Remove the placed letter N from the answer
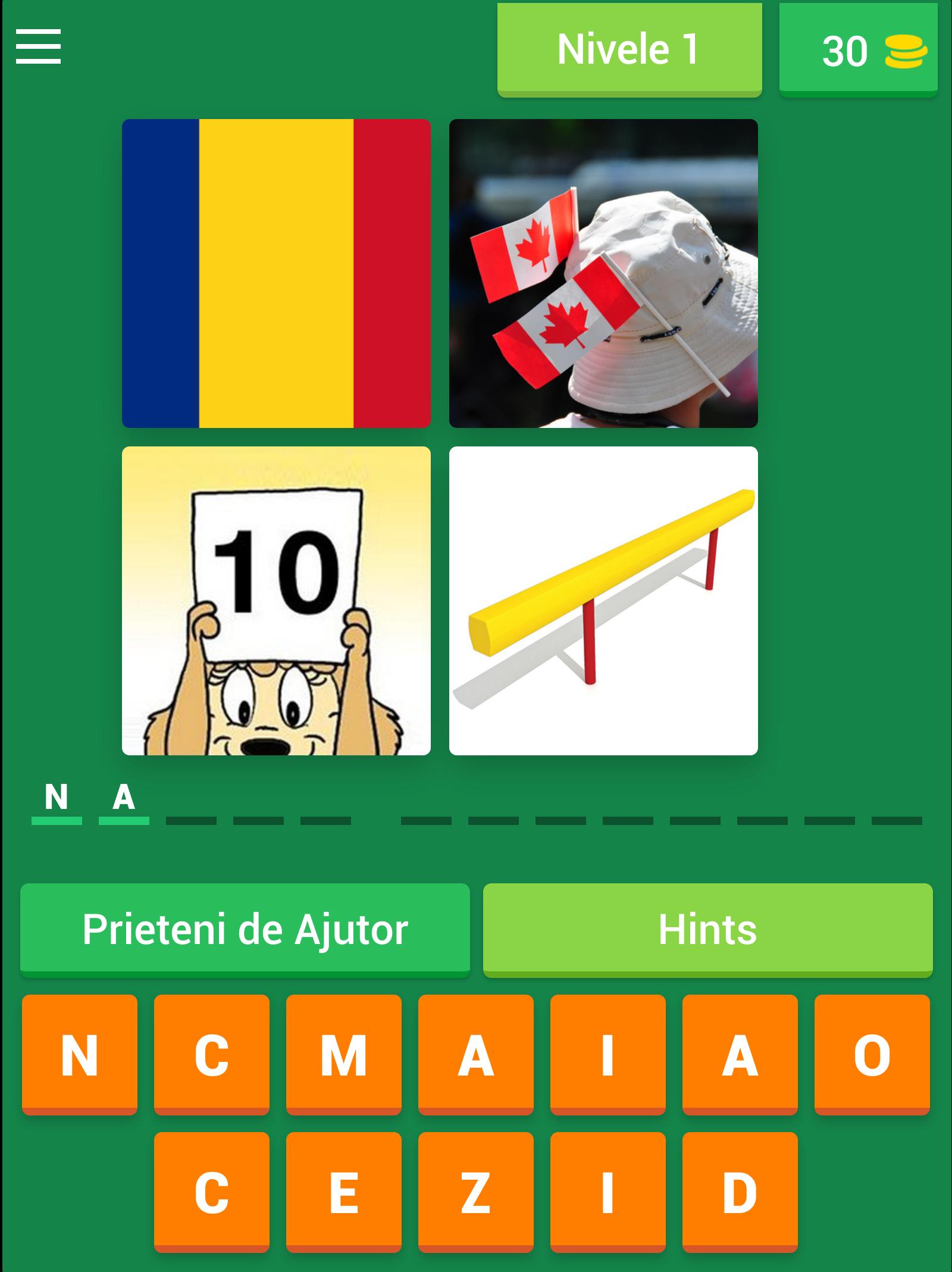 (x=57, y=799)
